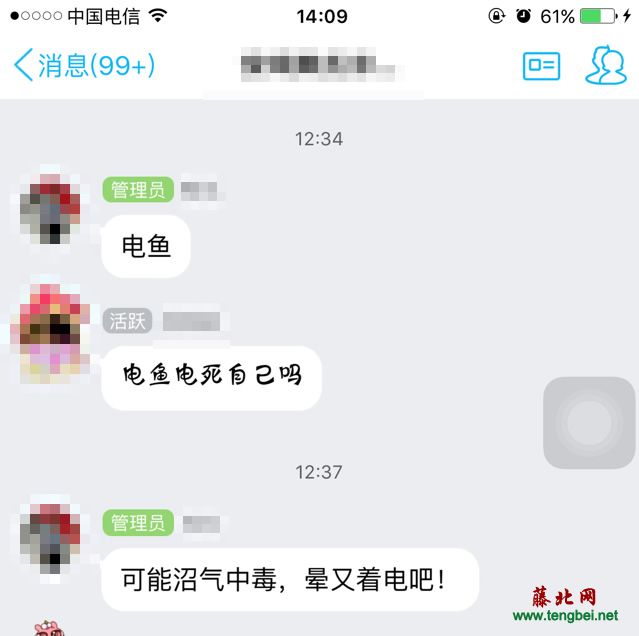Viewport: 639px width, 636px height.
Task: Tap the AssistiveTouch floating button
Action: click(x=588, y=423)
